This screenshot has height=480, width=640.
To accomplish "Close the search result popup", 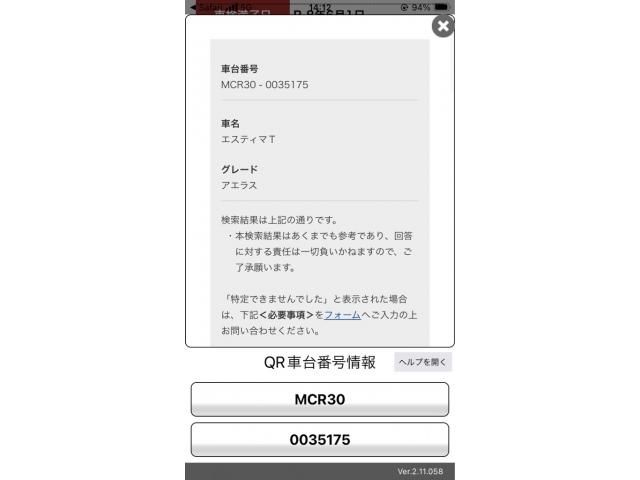I will (442, 27).
